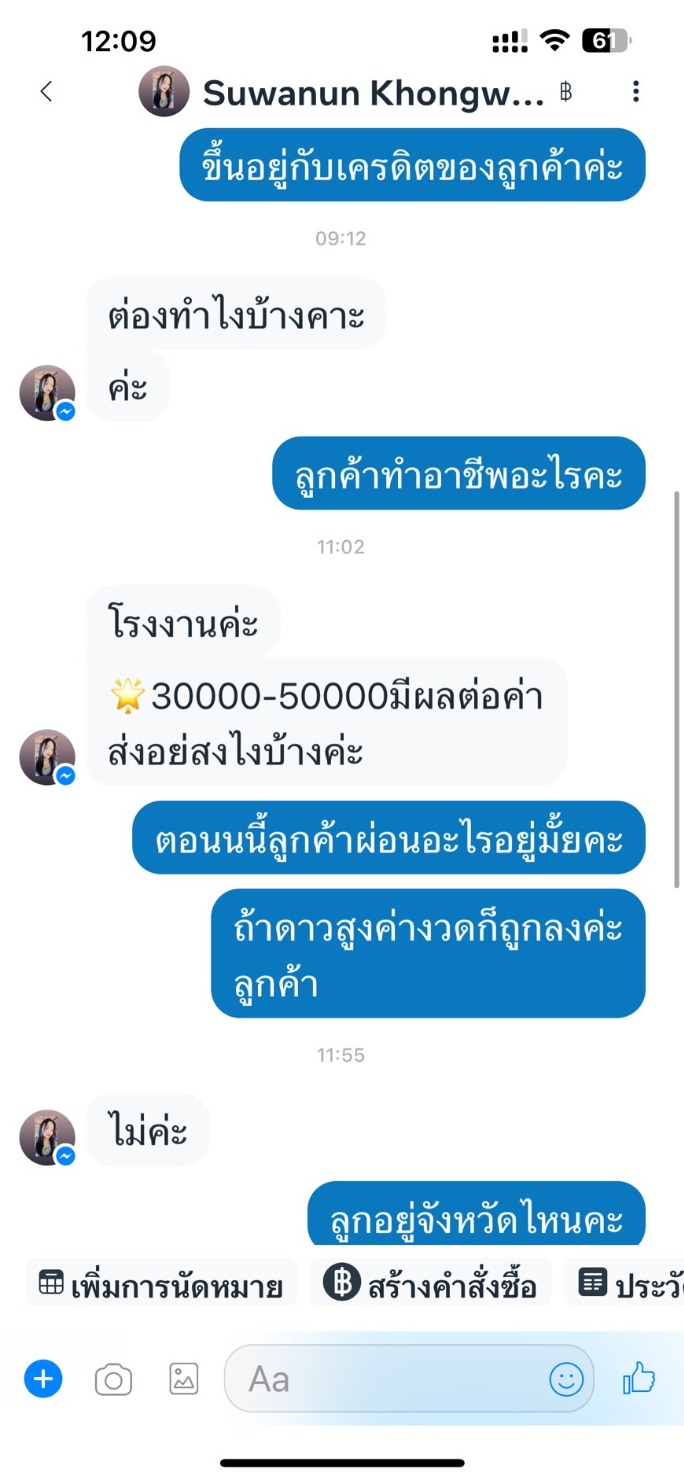Tap the baht icon in header
684x1480 pixels.
566,93
